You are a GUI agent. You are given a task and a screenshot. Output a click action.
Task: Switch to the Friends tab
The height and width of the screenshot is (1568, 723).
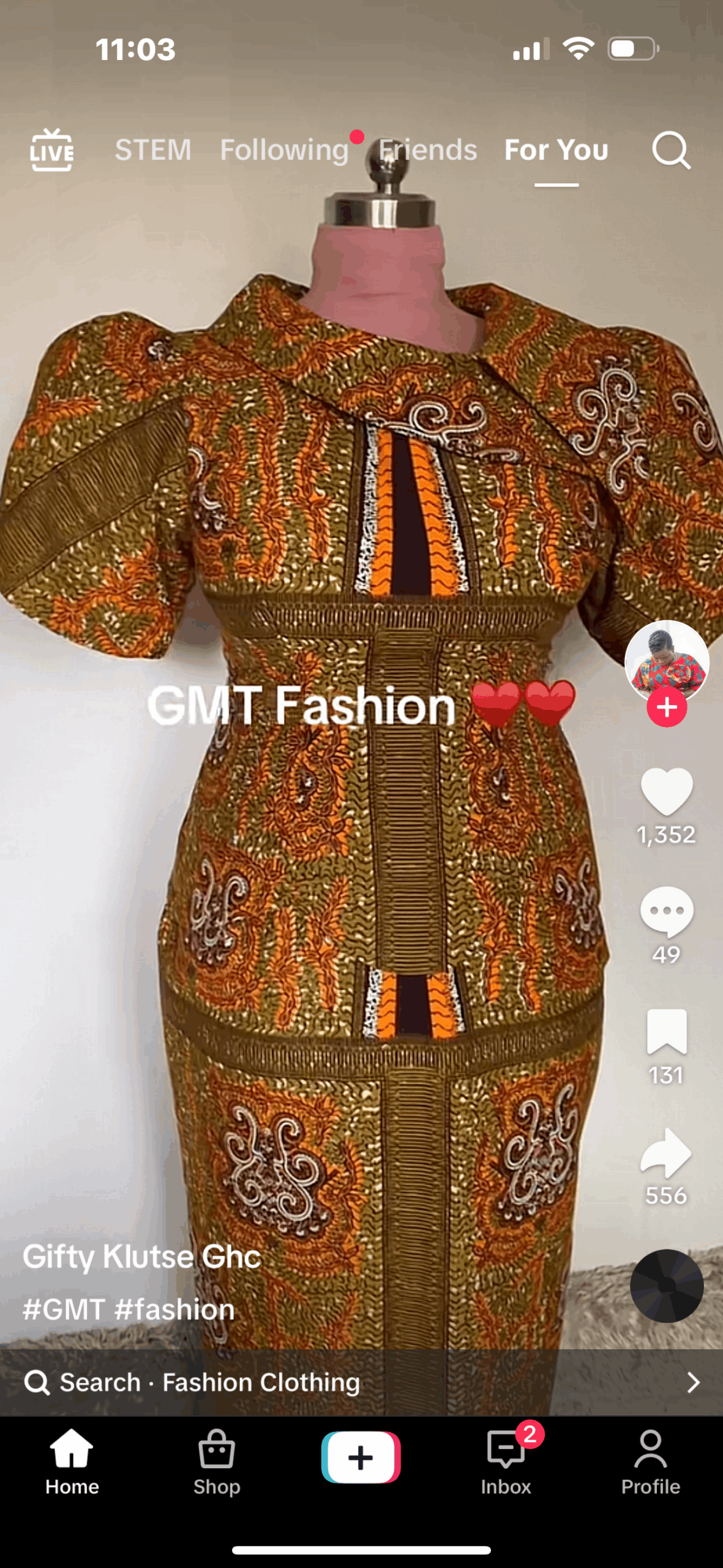(x=428, y=150)
